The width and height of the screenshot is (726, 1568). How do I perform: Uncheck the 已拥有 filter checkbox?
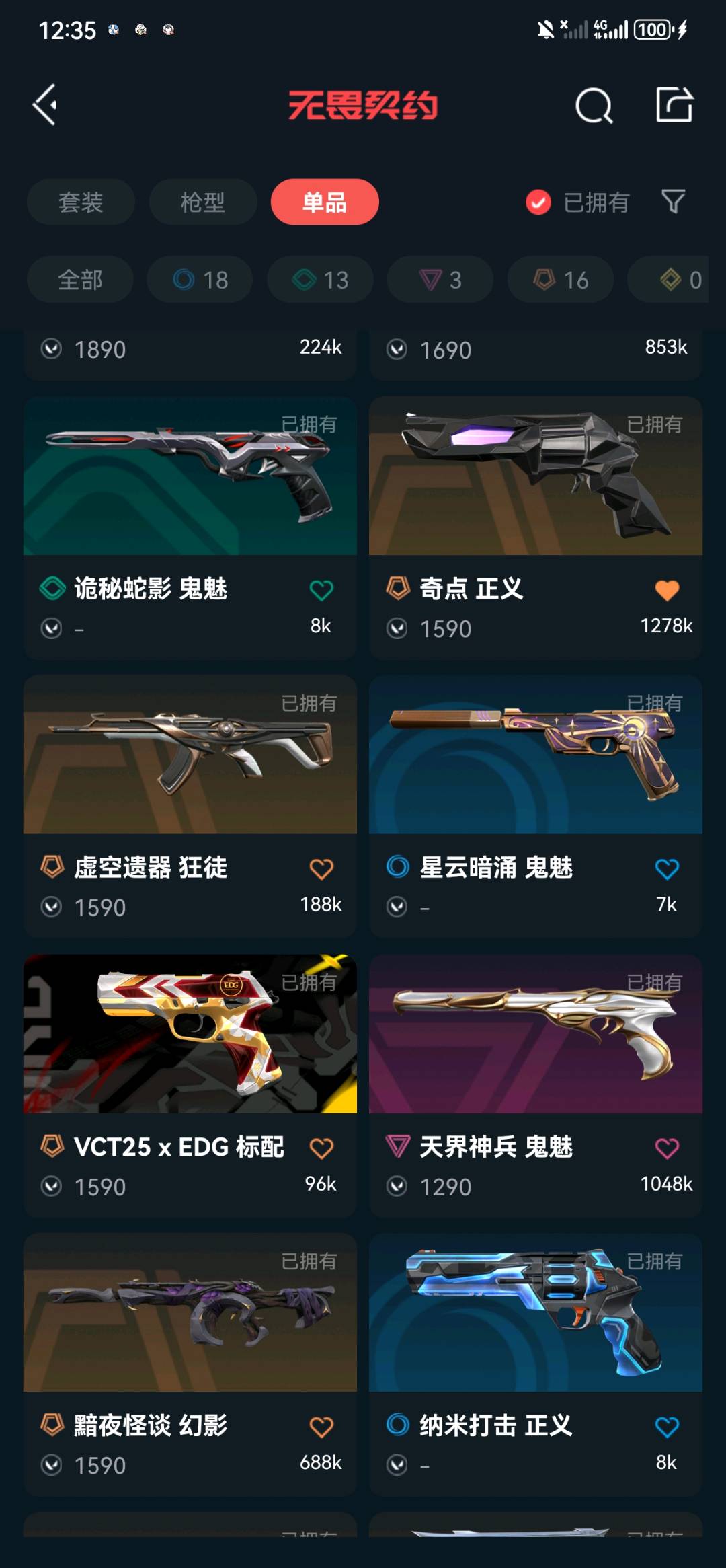(x=538, y=202)
